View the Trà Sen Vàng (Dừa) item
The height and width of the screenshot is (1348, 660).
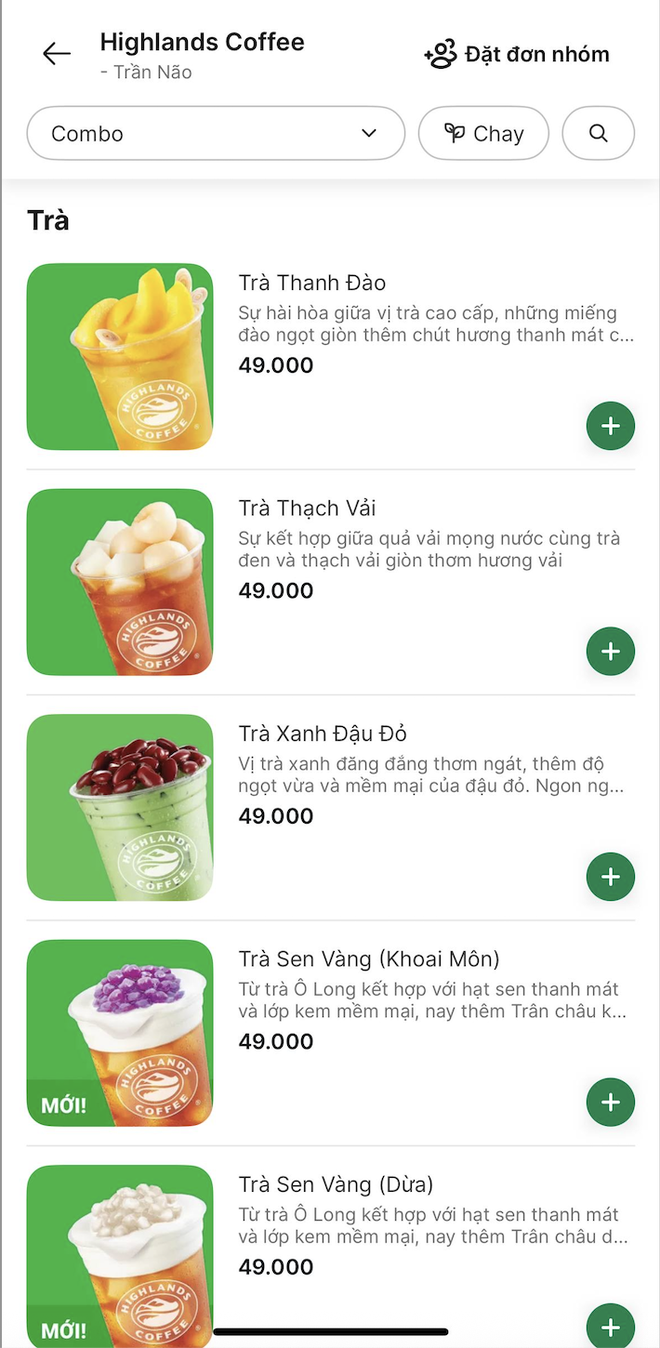pos(335,1185)
